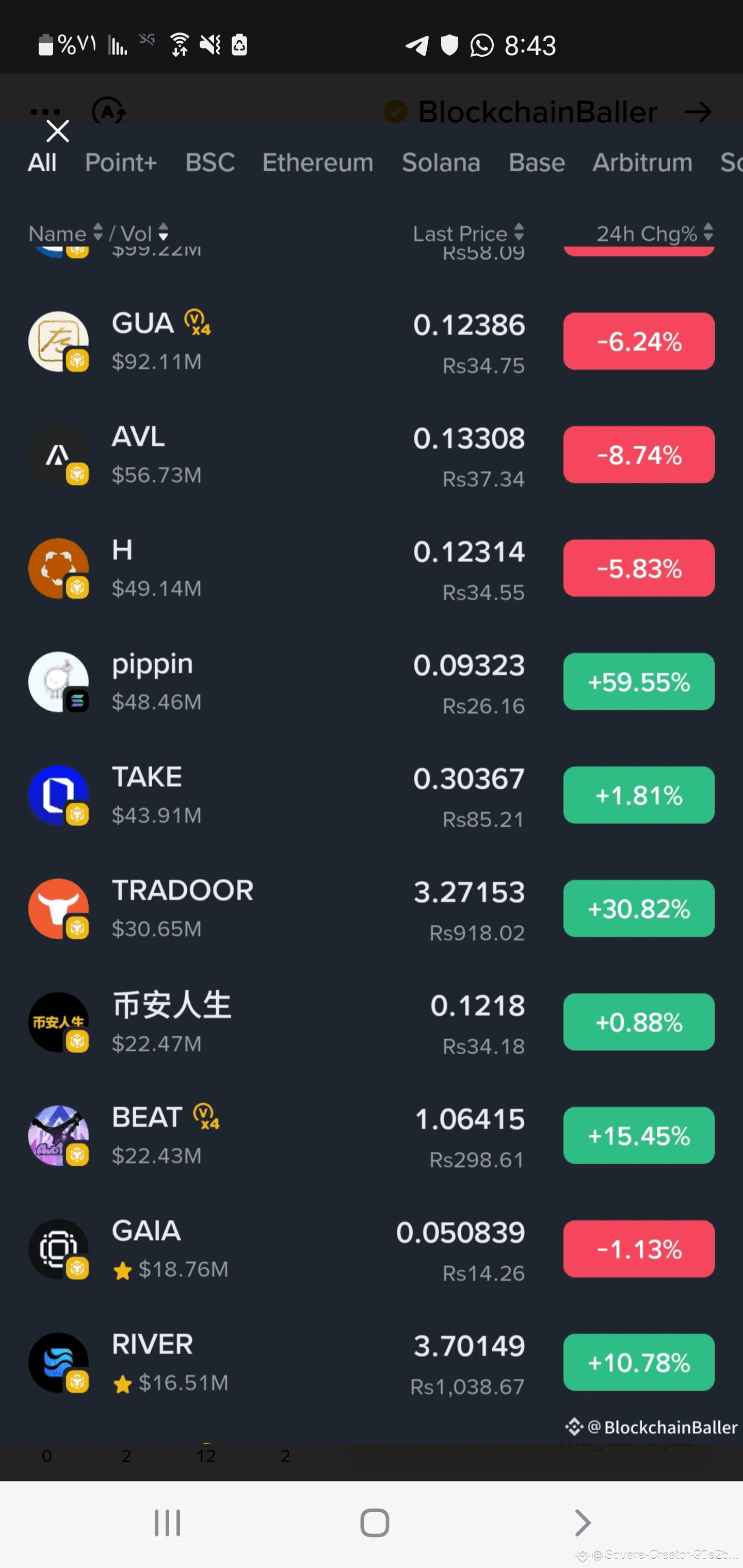Screen dimensions: 743x1568
Task: Close the image viewer with the X
Action: pos(58,131)
